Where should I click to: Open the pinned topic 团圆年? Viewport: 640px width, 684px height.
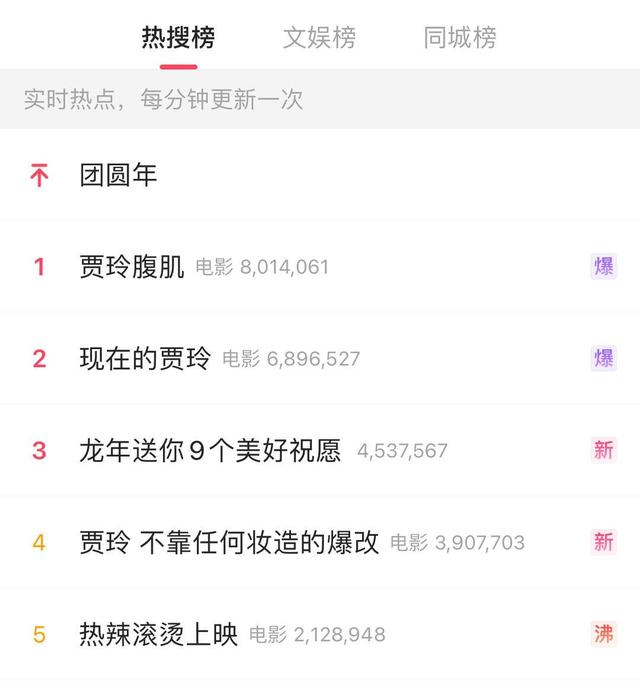click(119, 176)
